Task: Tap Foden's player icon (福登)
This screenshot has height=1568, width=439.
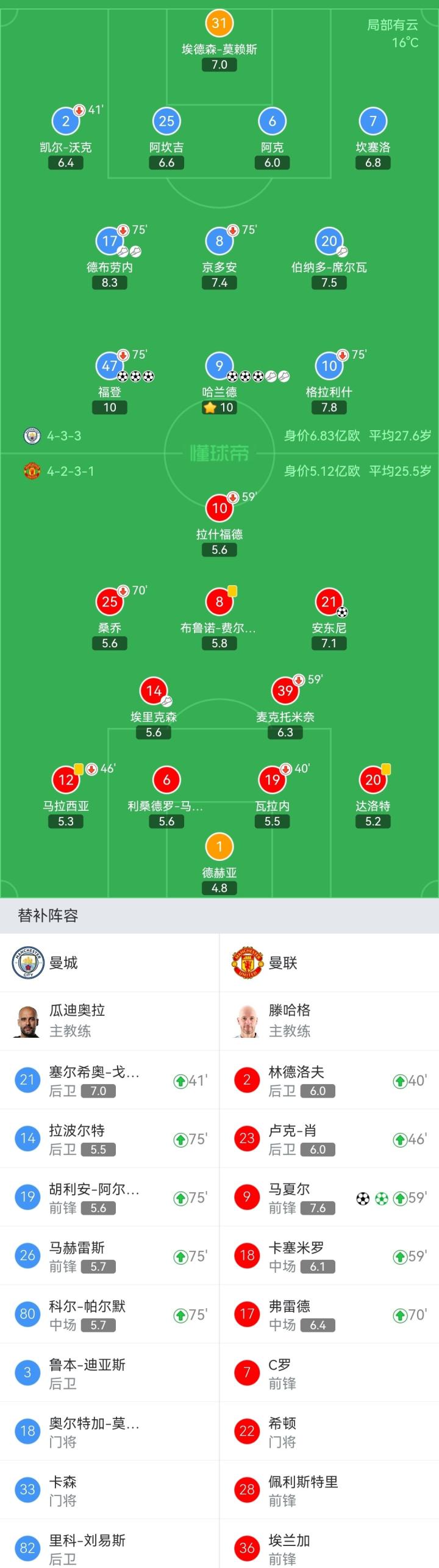Action: [109, 366]
